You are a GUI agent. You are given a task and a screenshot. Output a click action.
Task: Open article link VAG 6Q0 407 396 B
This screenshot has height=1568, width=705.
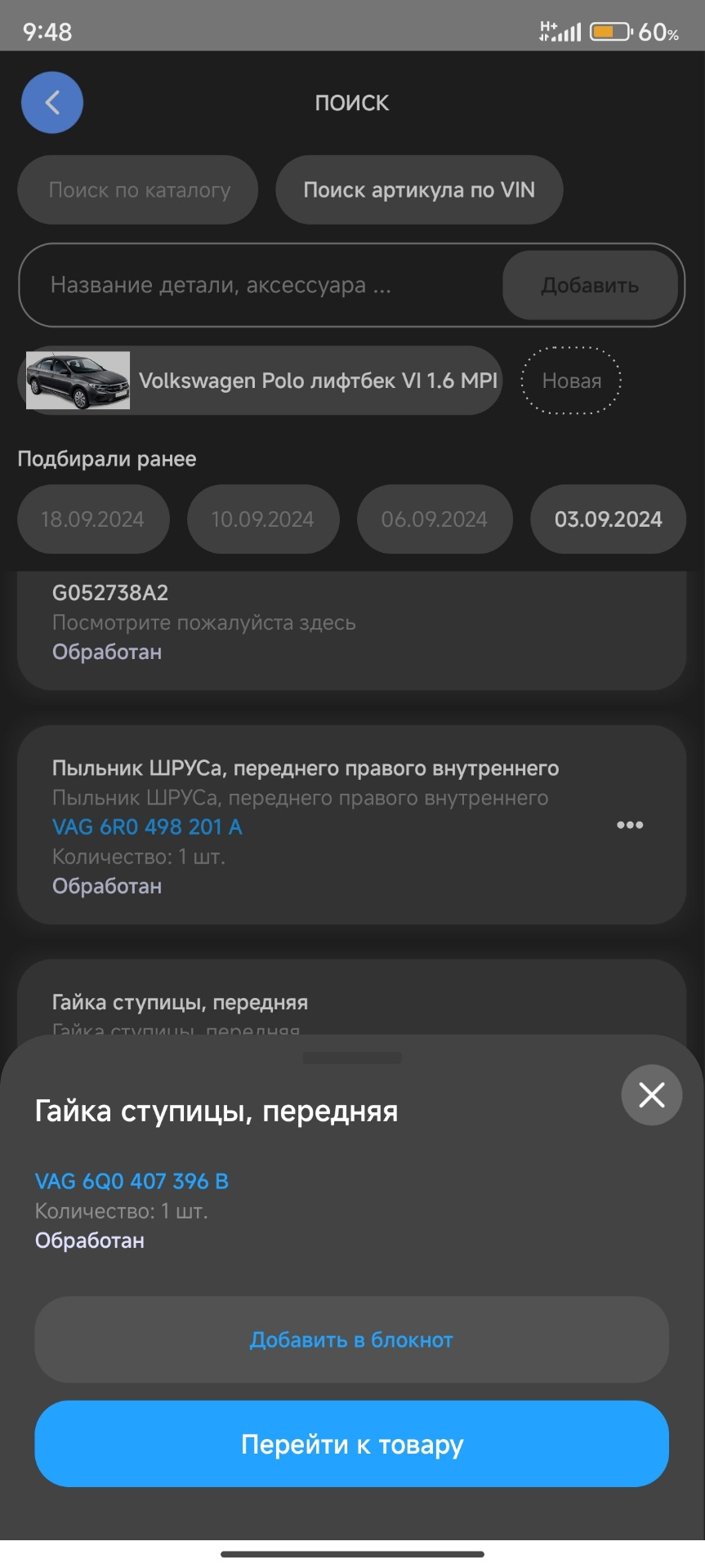click(x=132, y=1182)
